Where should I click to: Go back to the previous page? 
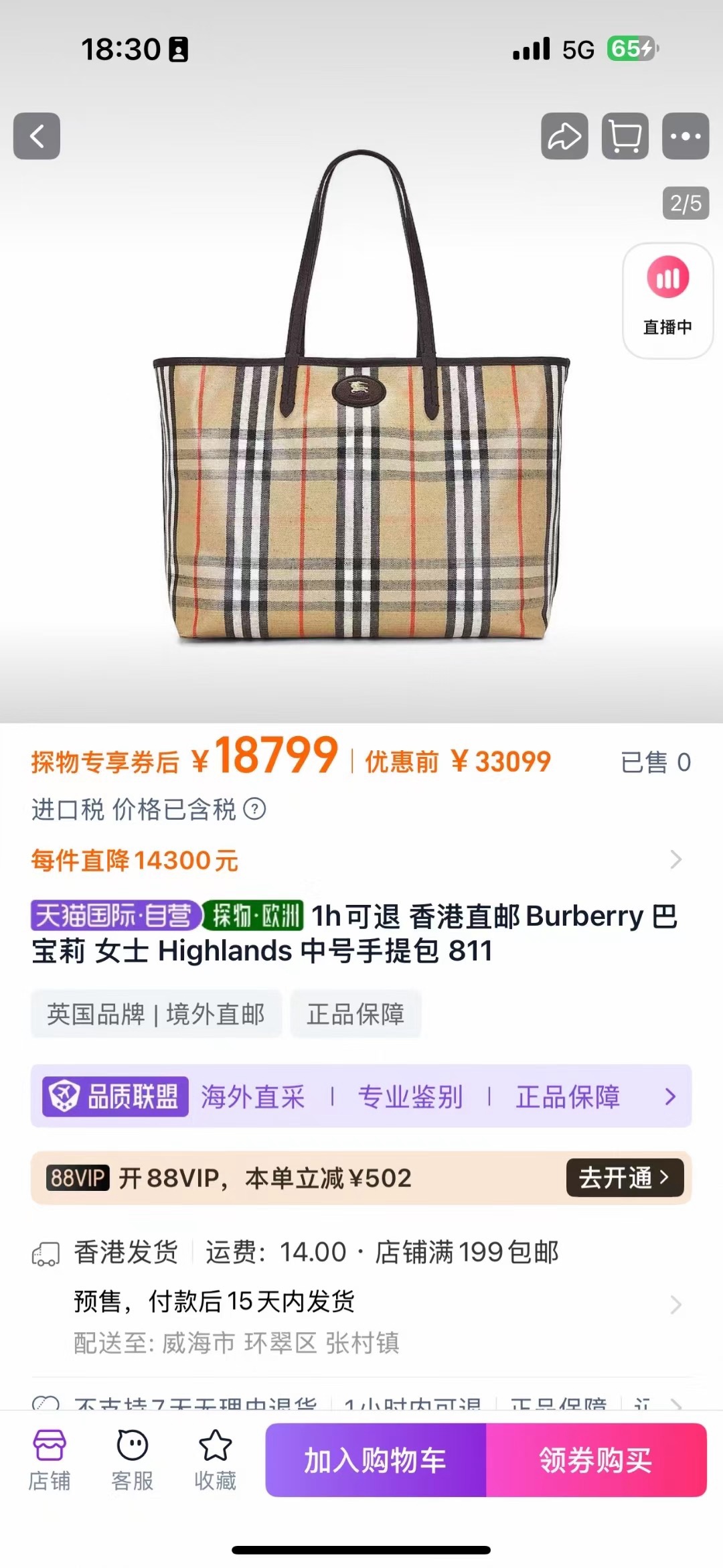pyautogui.click(x=37, y=136)
